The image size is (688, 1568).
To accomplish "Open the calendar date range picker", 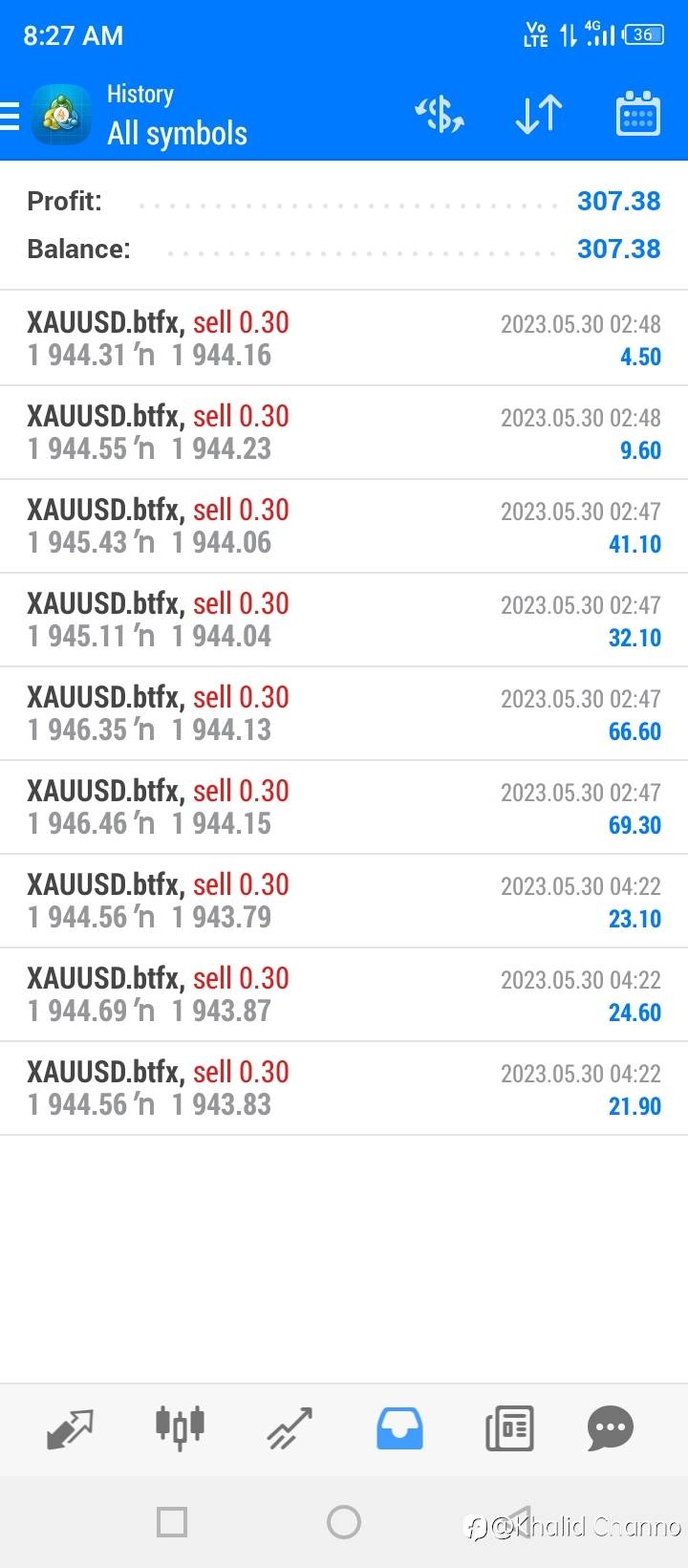I will click(638, 114).
